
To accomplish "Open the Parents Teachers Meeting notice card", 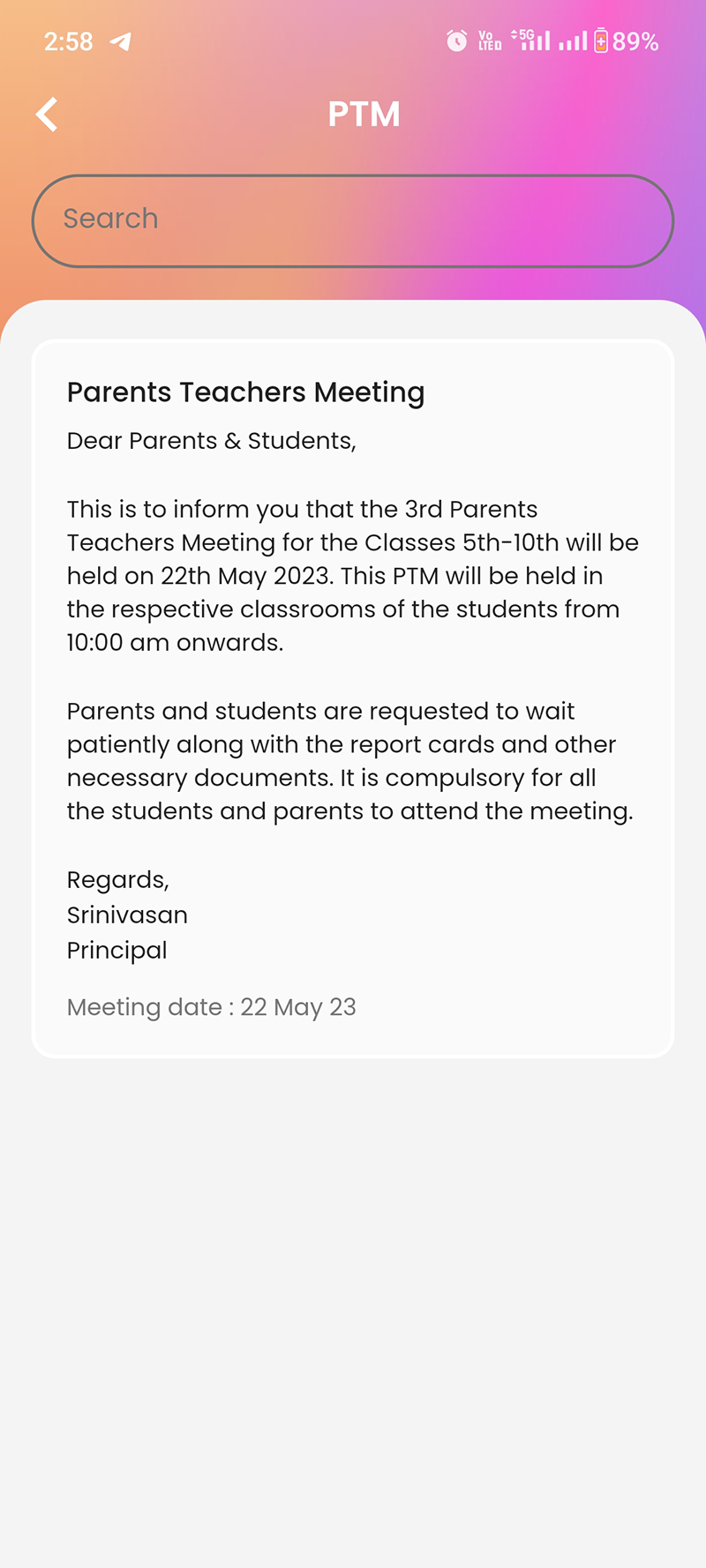I will point(353,697).
